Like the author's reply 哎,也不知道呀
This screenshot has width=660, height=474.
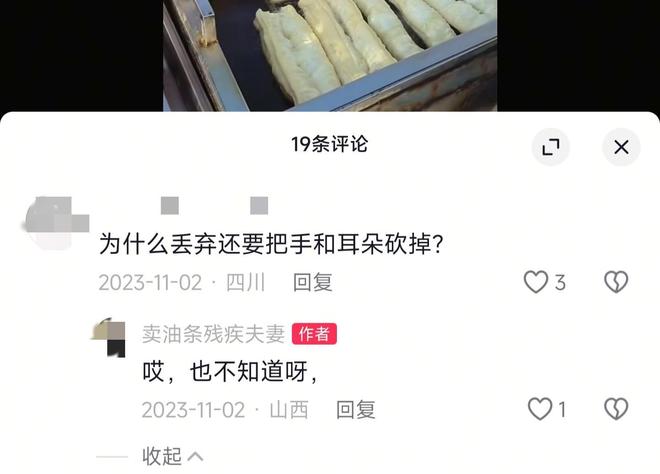coord(540,408)
